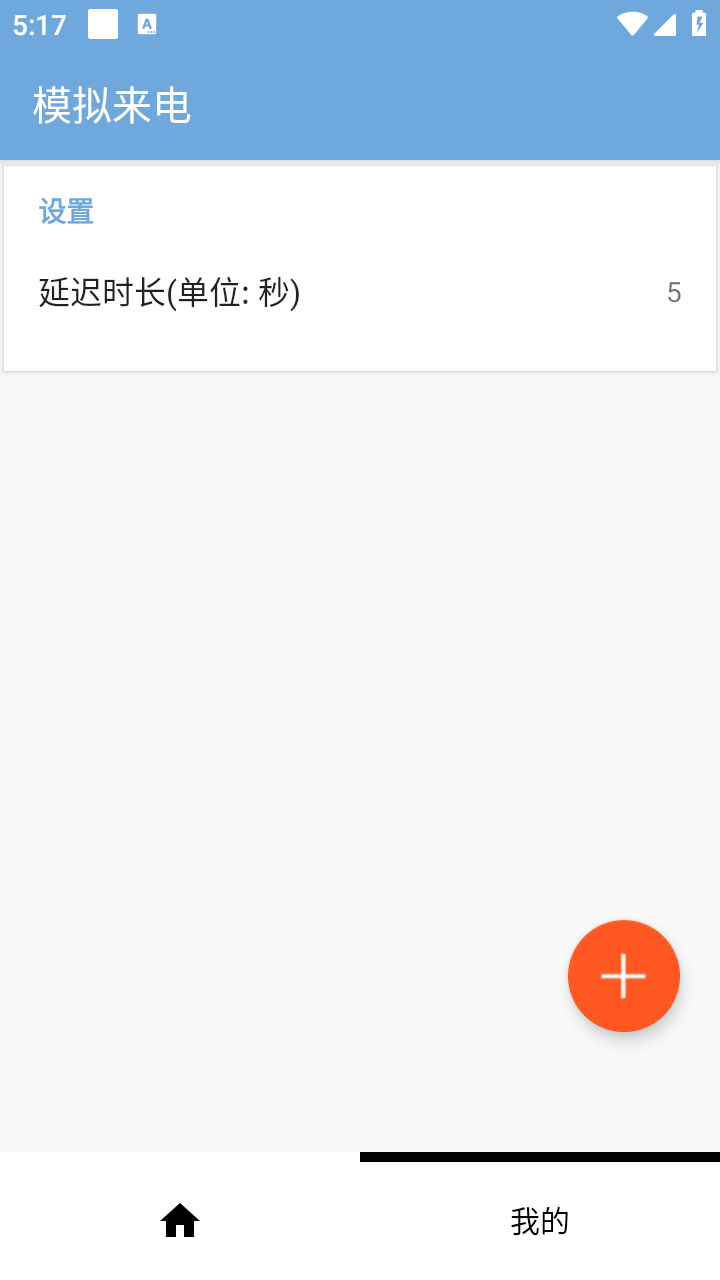Tap the square notification icon in status bar

(102, 24)
